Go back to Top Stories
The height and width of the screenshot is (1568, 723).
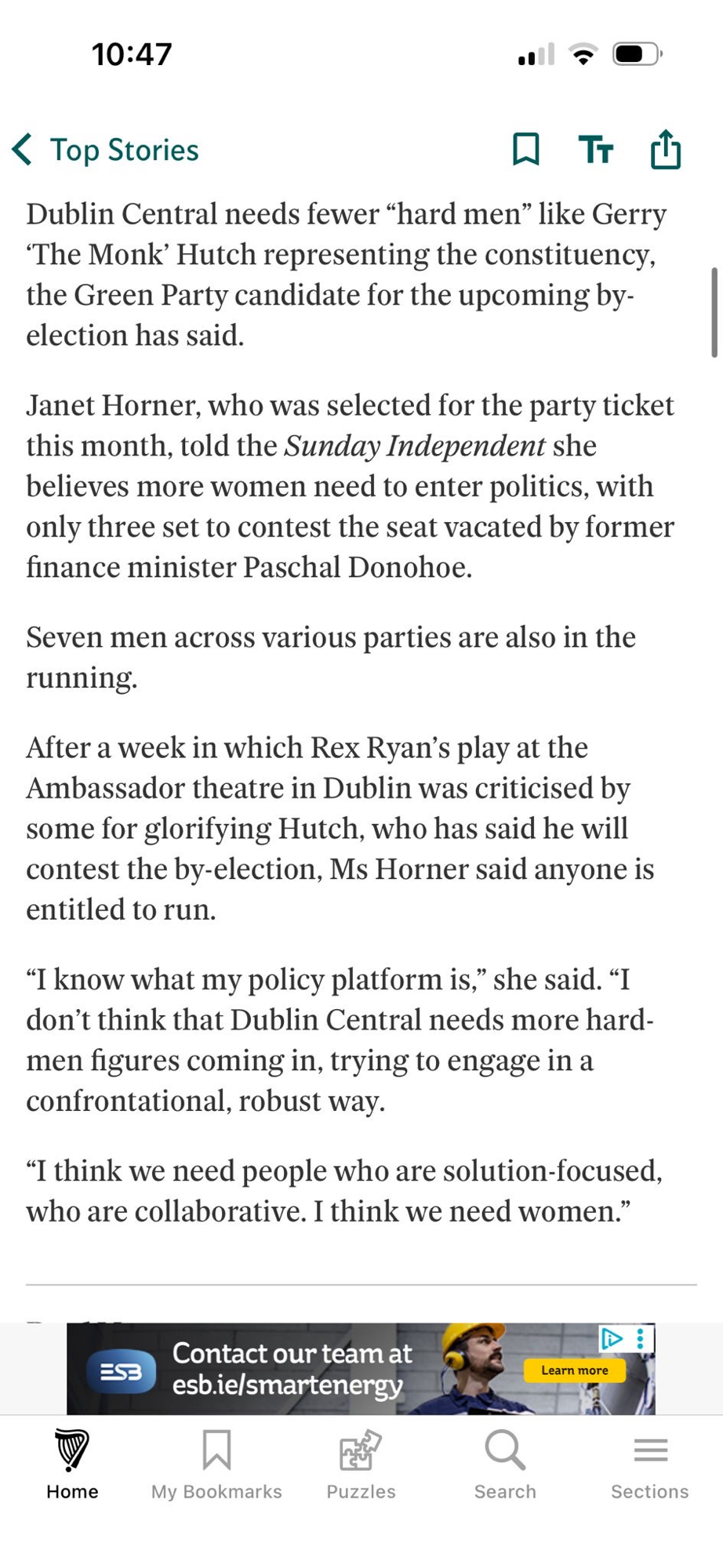(106, 150)
